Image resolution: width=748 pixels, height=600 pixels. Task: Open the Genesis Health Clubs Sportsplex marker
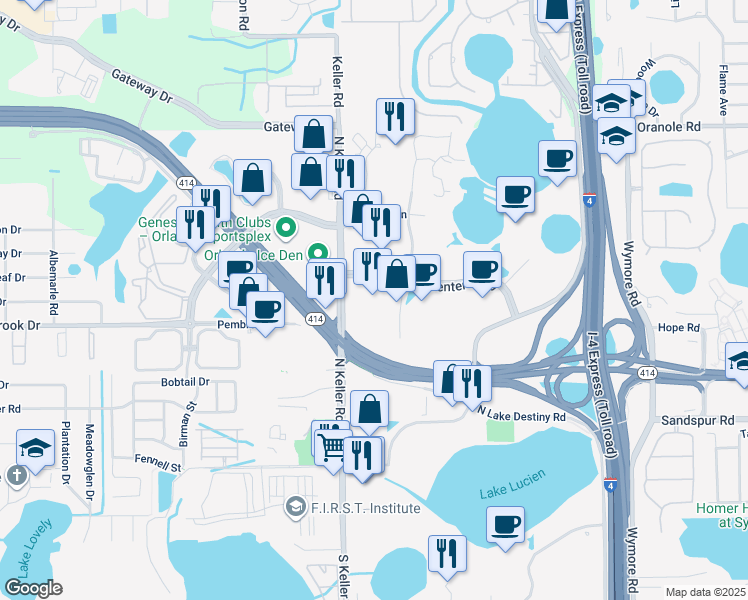286,226
